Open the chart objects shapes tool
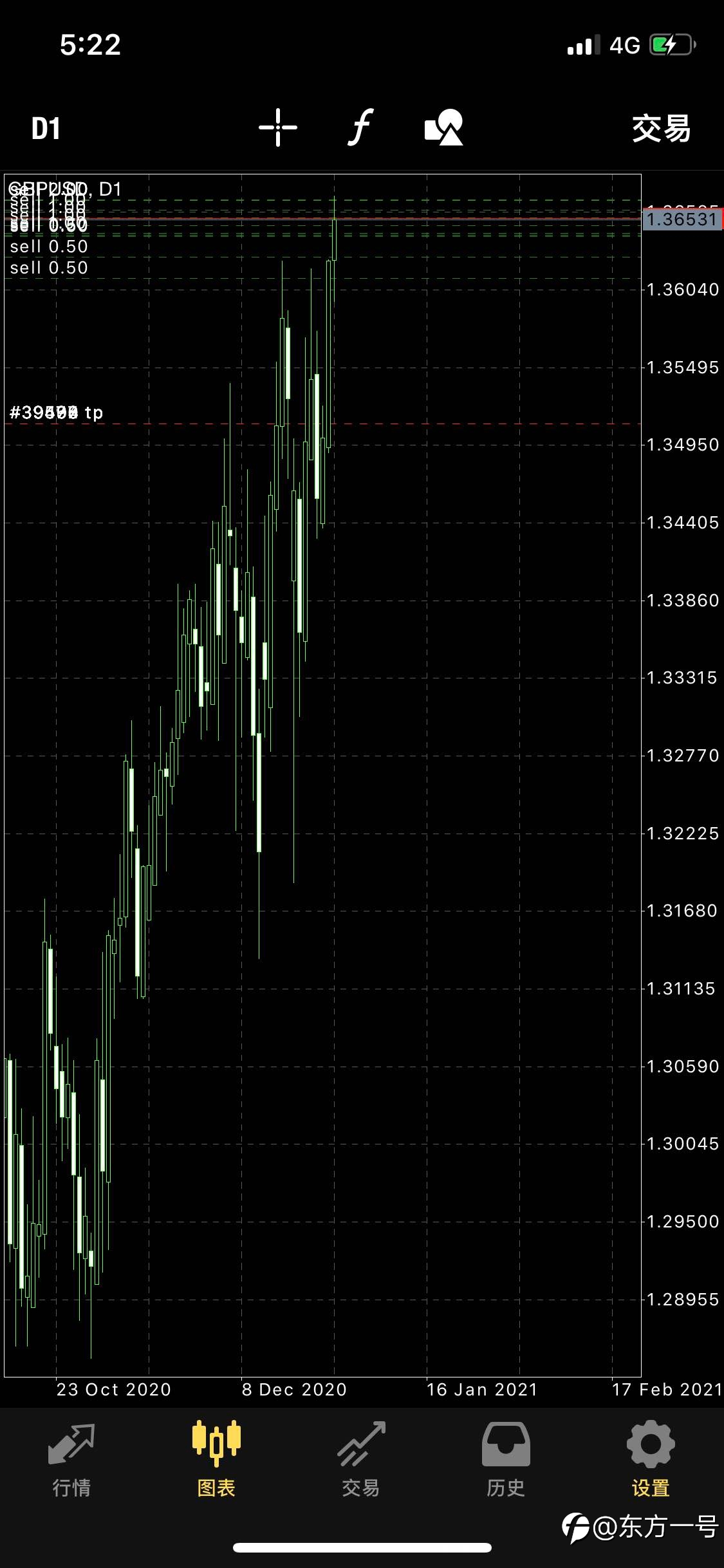 pos(444,127)
